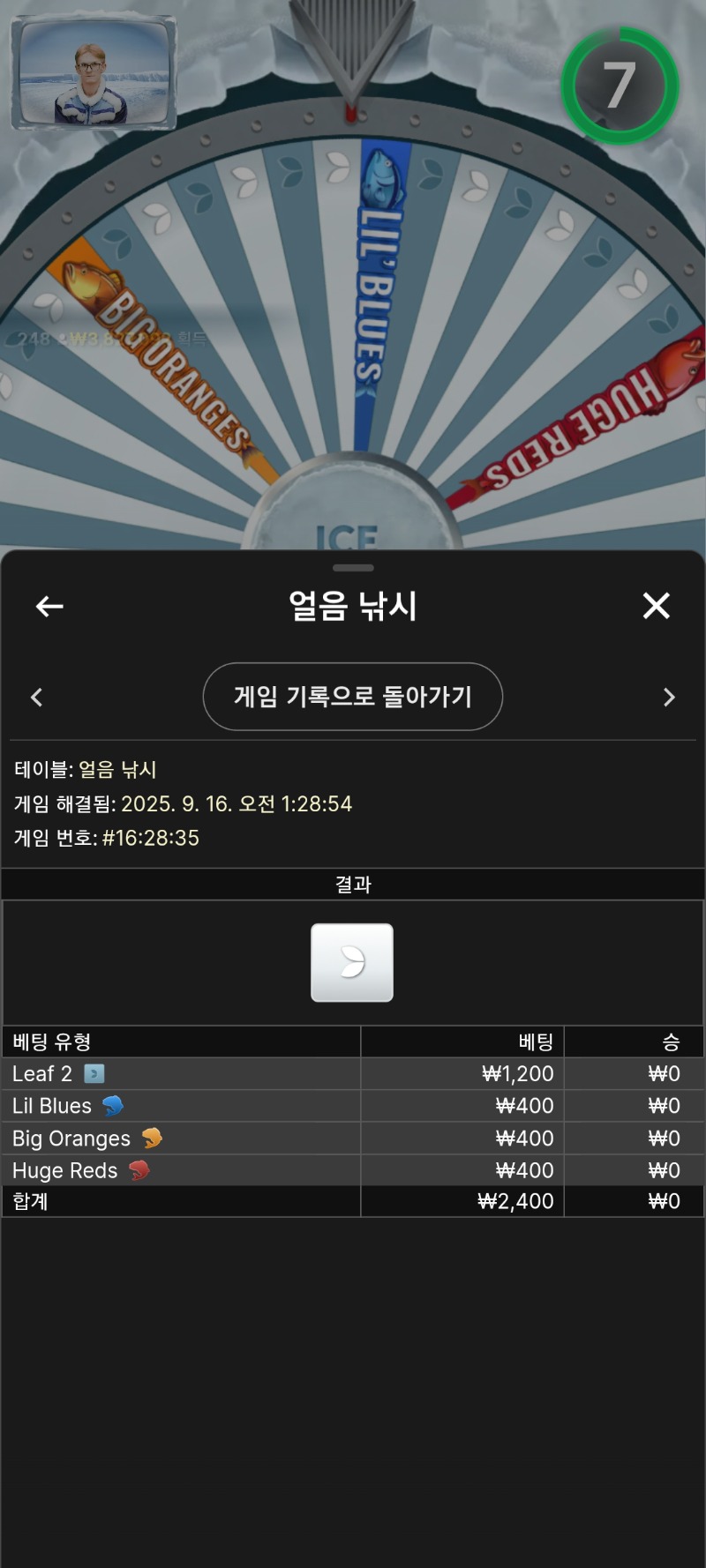Image resolution: width=706 pixels, height=1568 pixels.
Task: View the previous game record chevron
Action: pyautogui.click(x=36, y=698)
